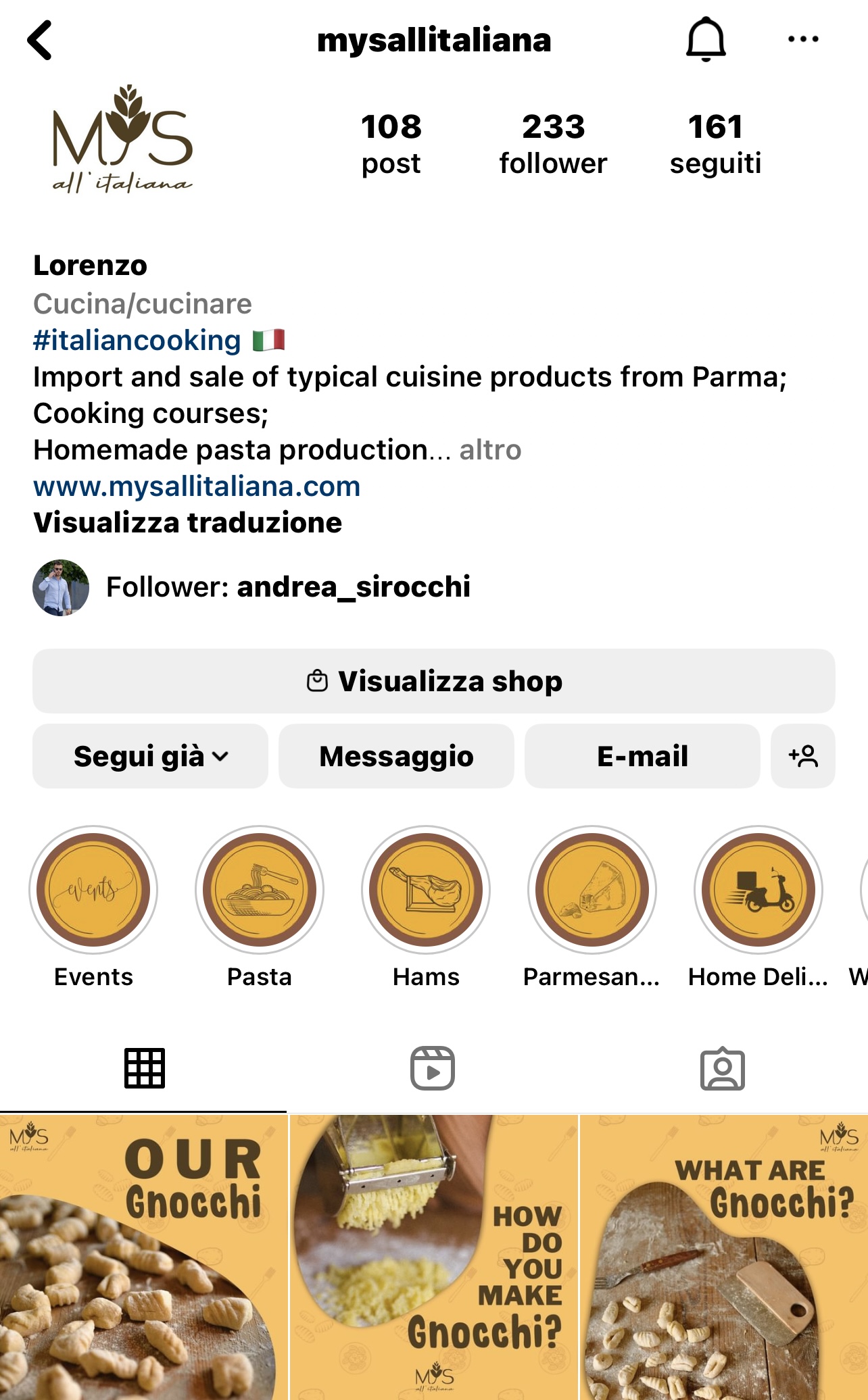Go back using the back arrow
This screenshot has height=1400, width=868.
[41, 41]
